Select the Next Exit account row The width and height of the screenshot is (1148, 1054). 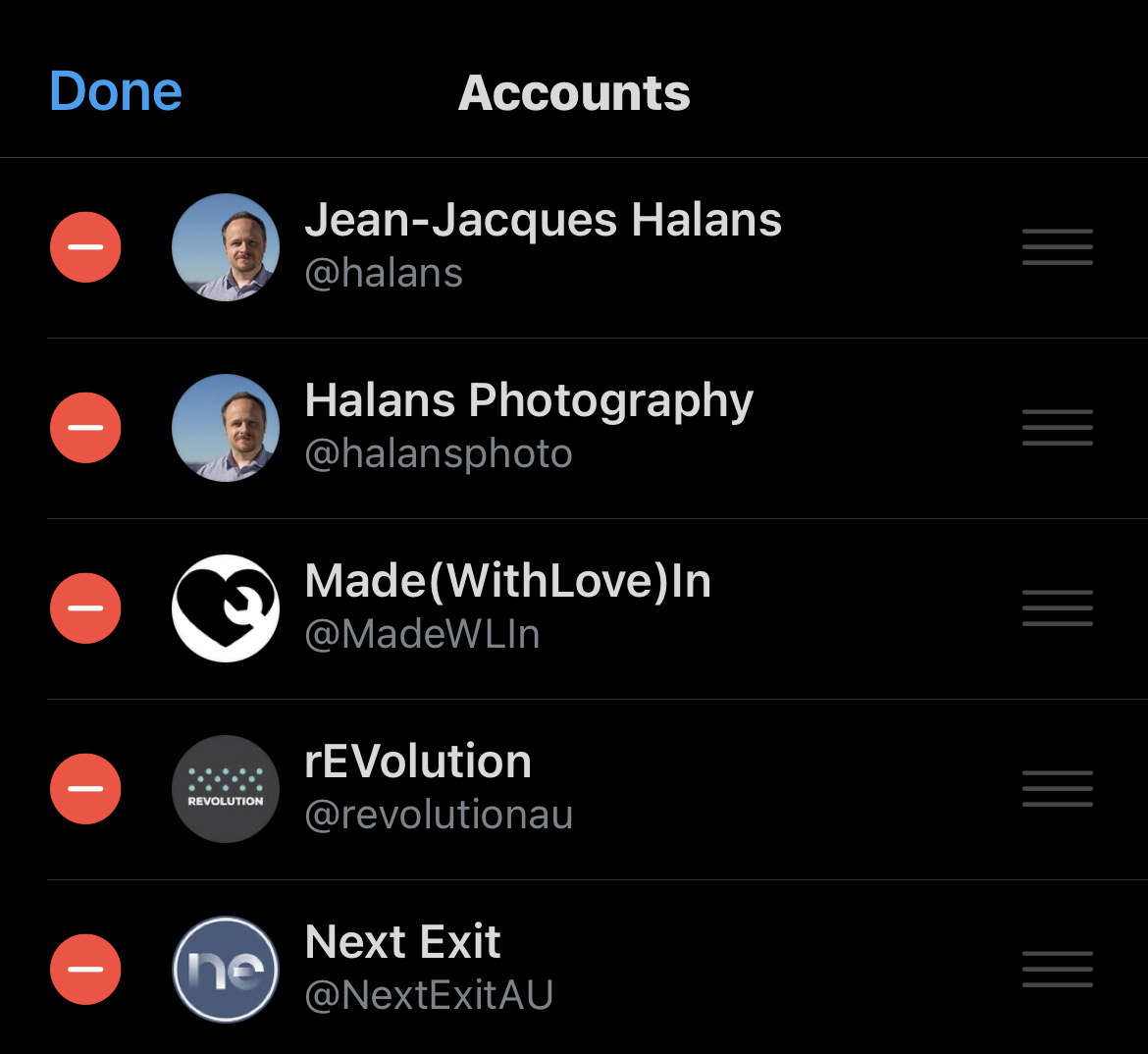pos(429,968)
